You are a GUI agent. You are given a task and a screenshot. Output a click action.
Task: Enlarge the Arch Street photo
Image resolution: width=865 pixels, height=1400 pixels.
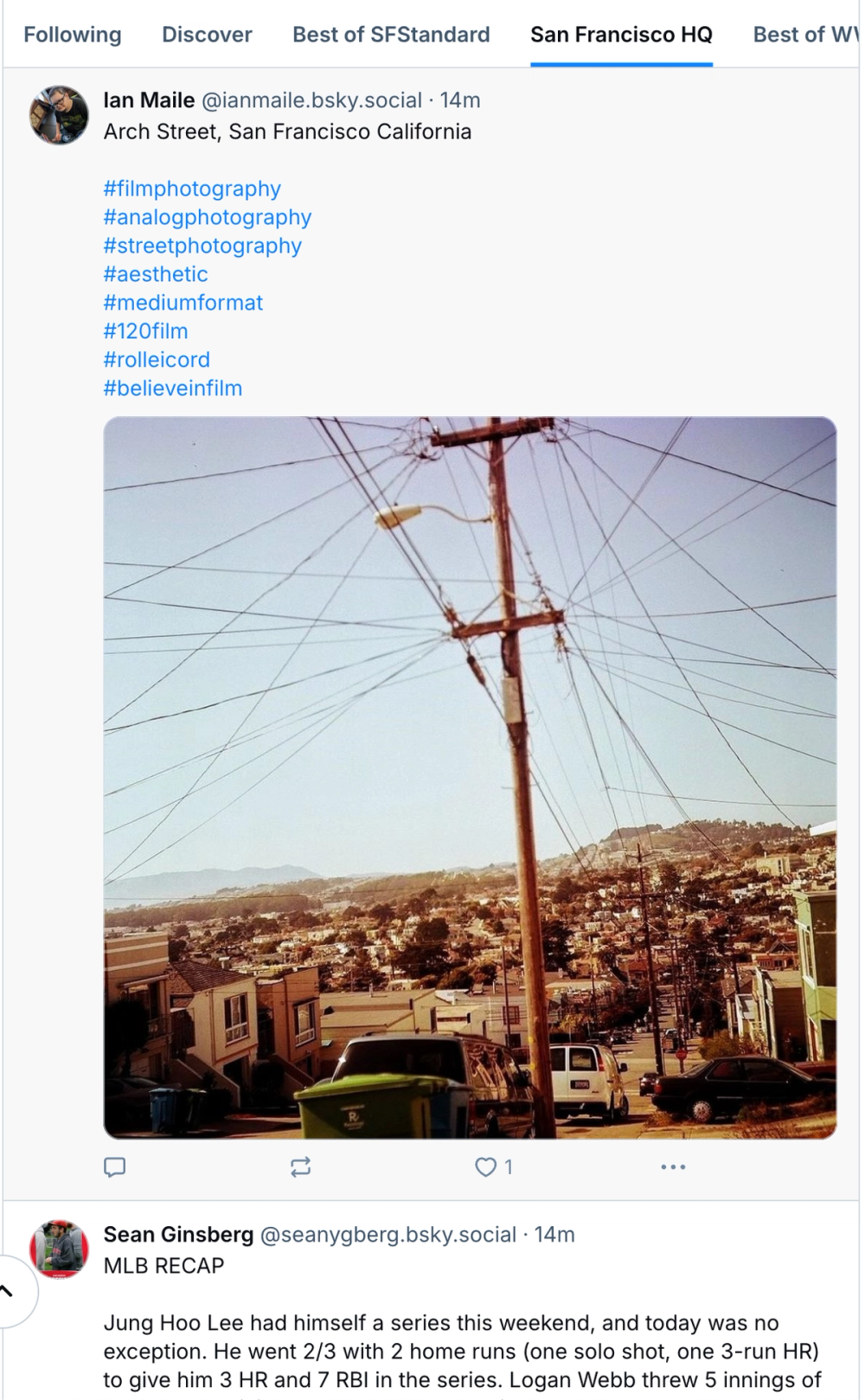470,777
